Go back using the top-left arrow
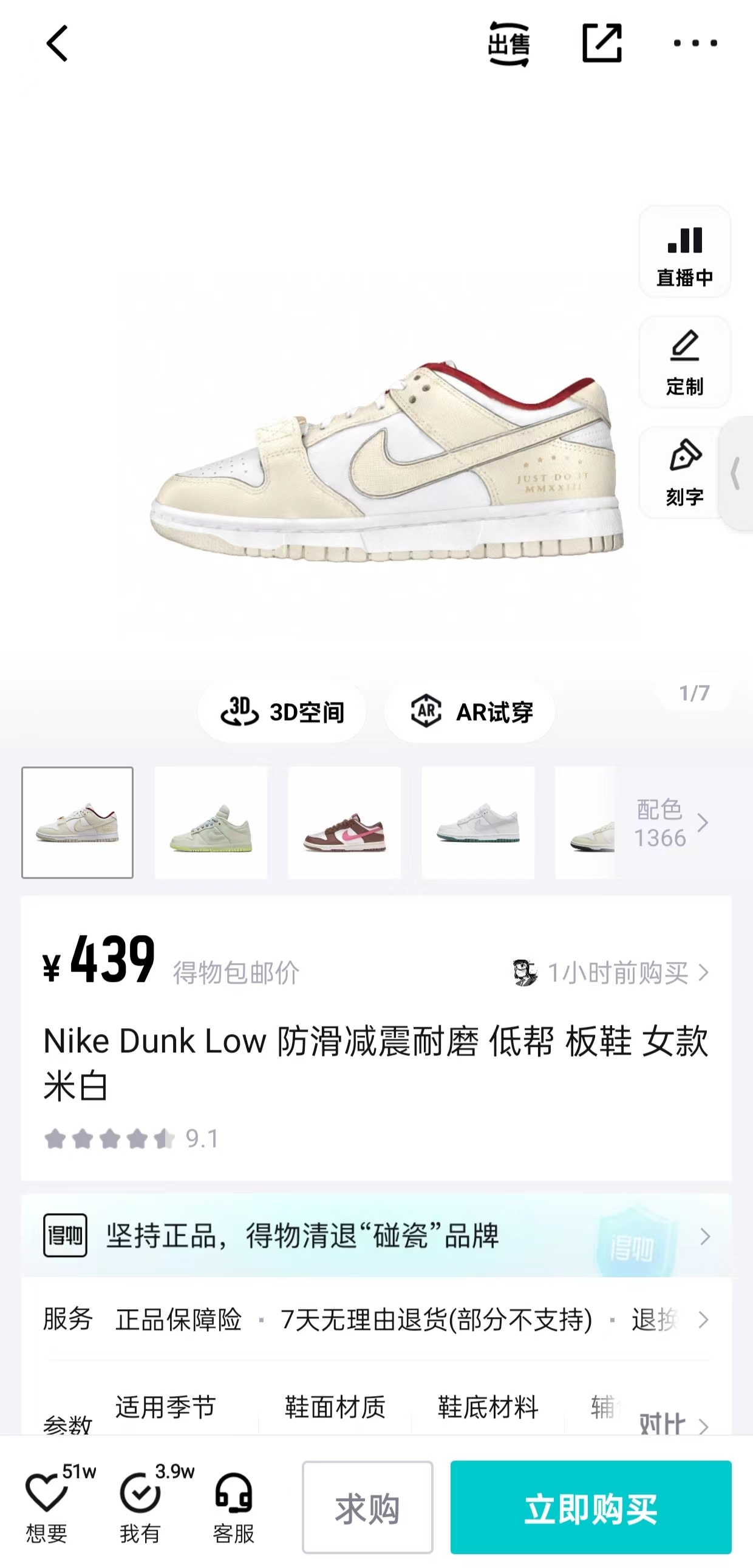Screen dimensions: 753x1568 coord(57,43)
